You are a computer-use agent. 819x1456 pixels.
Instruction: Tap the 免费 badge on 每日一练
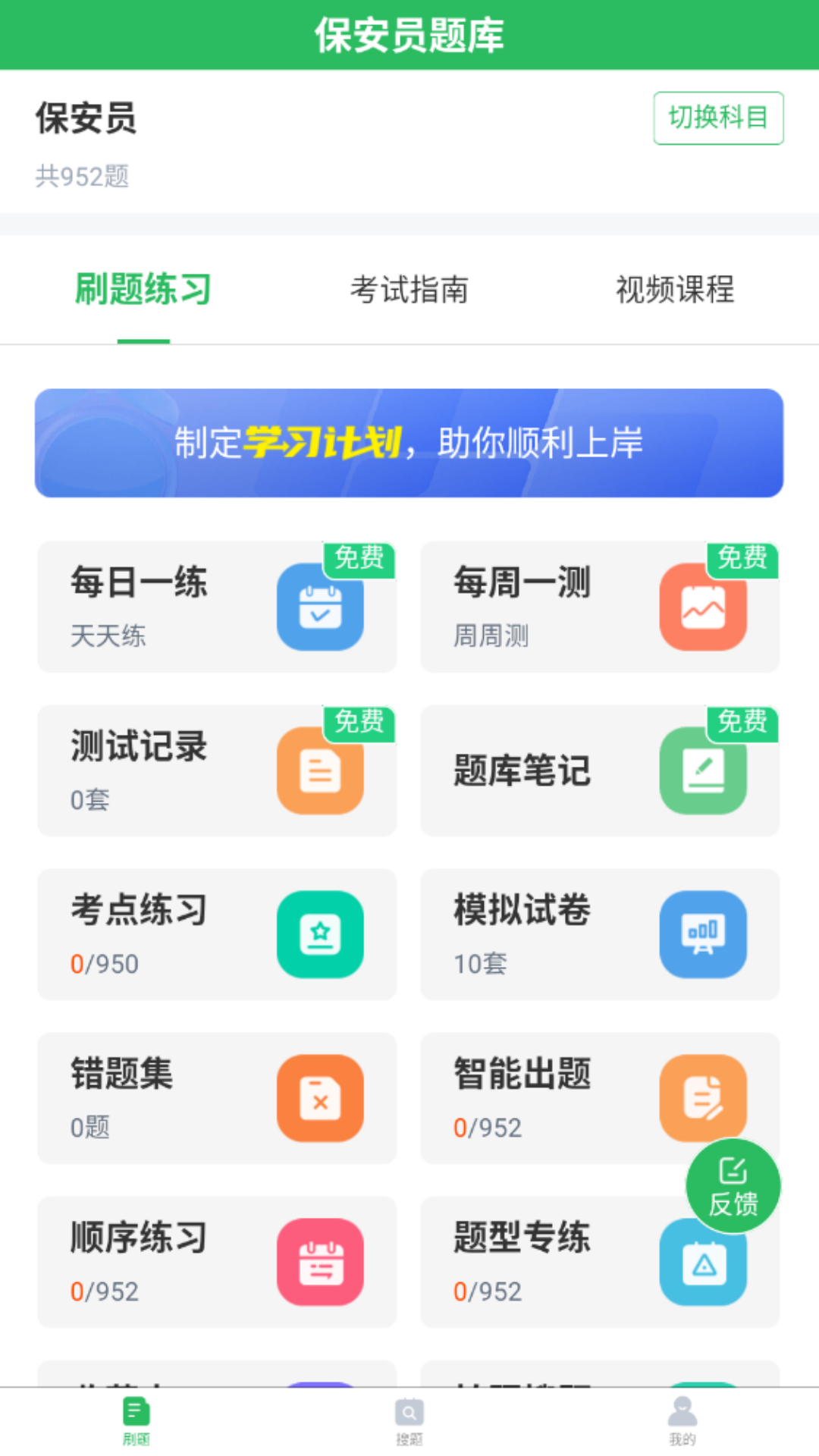coord(357,559)
